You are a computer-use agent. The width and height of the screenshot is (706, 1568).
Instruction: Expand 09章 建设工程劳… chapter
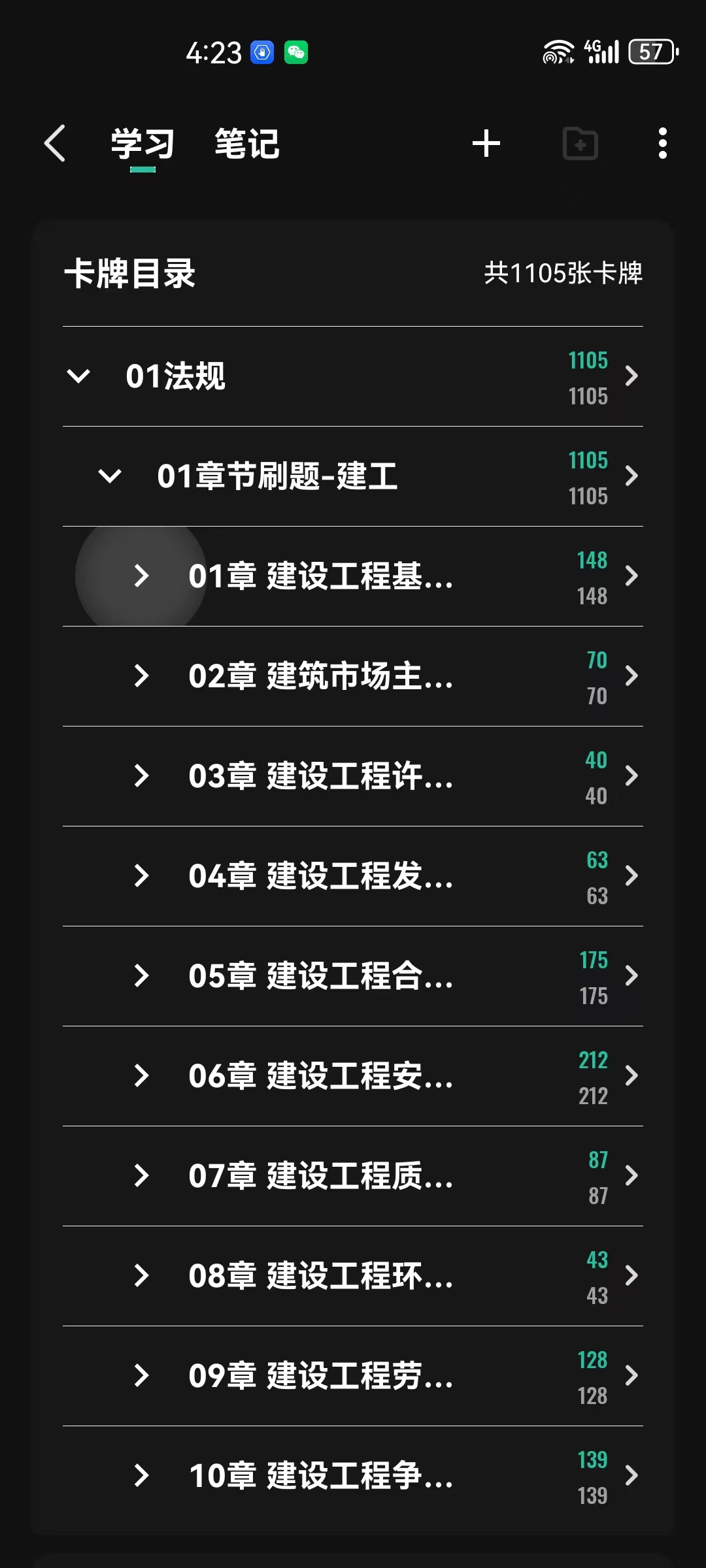point(141,1376)
